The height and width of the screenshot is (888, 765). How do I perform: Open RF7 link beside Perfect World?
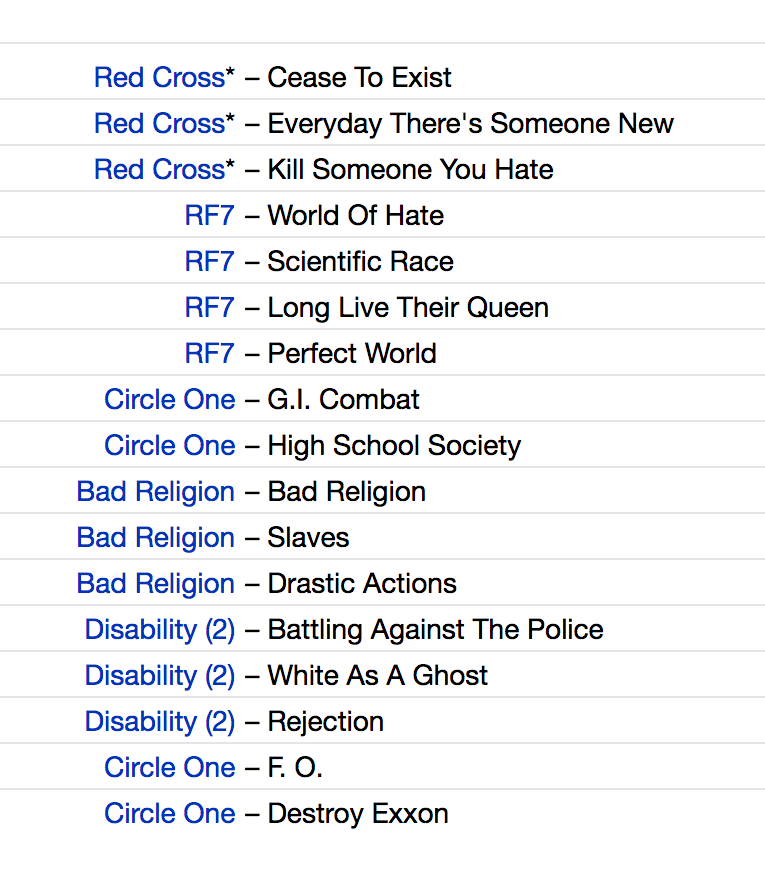point(209,353)
